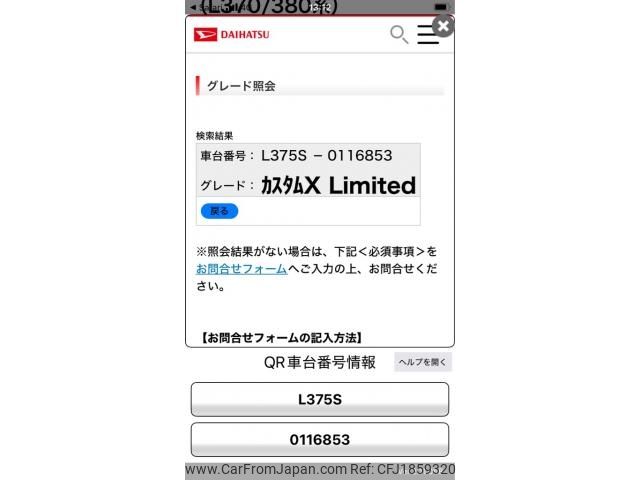Image resolution: width=640 pixels, height=480 pixels.
Task: Select the L375S button
Action: click(x=320, y=399)
